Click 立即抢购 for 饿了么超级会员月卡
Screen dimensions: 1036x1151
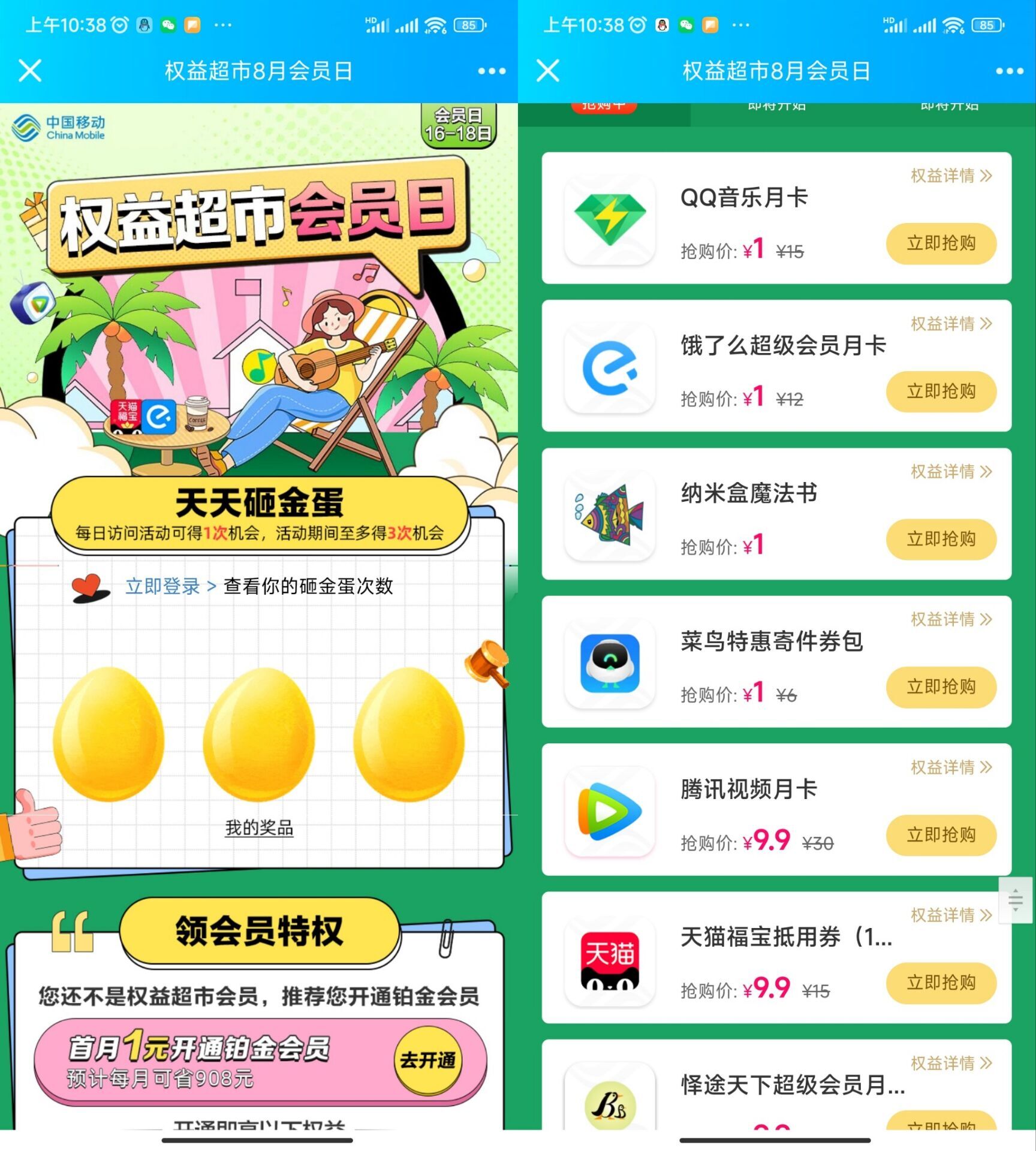point(941,391)
